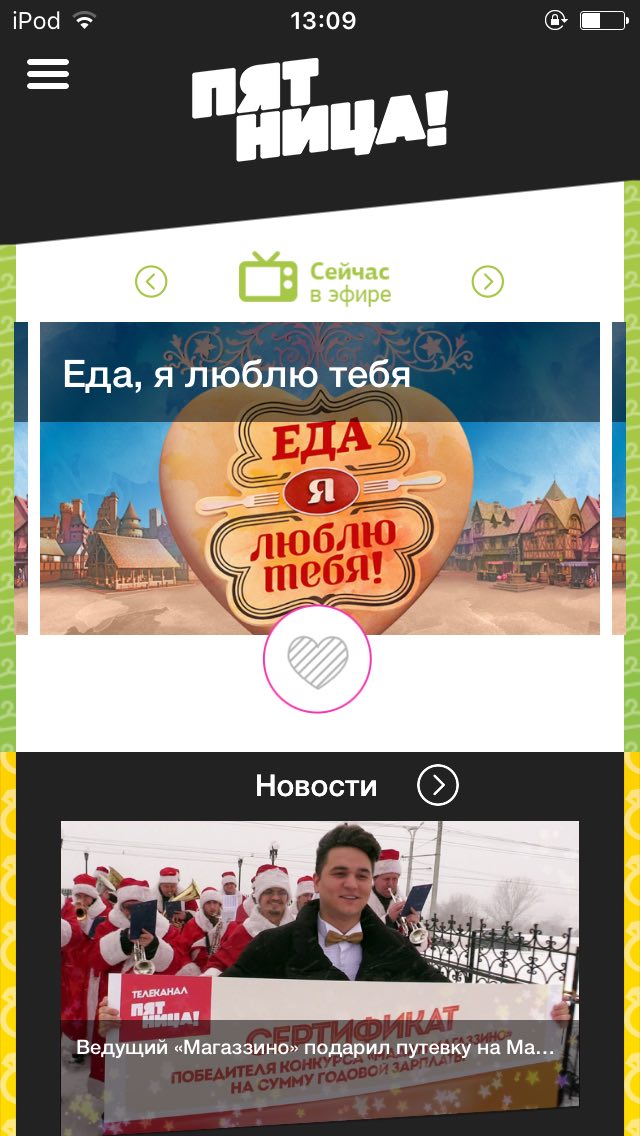640x1136 pixels.
Task: Go to the previous on-air show
Action: click(x=151, y=282)
